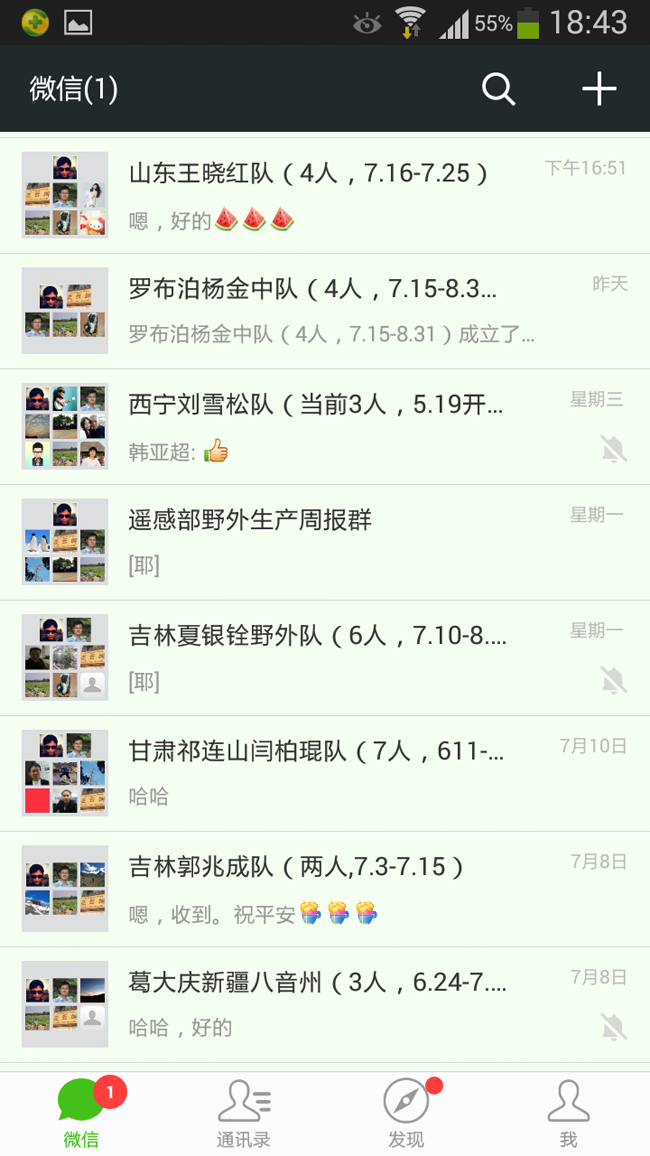The image size is (650, 1156).
Task: Open the 西宁刘雪松队 group chat
Action: pos(325,427)
